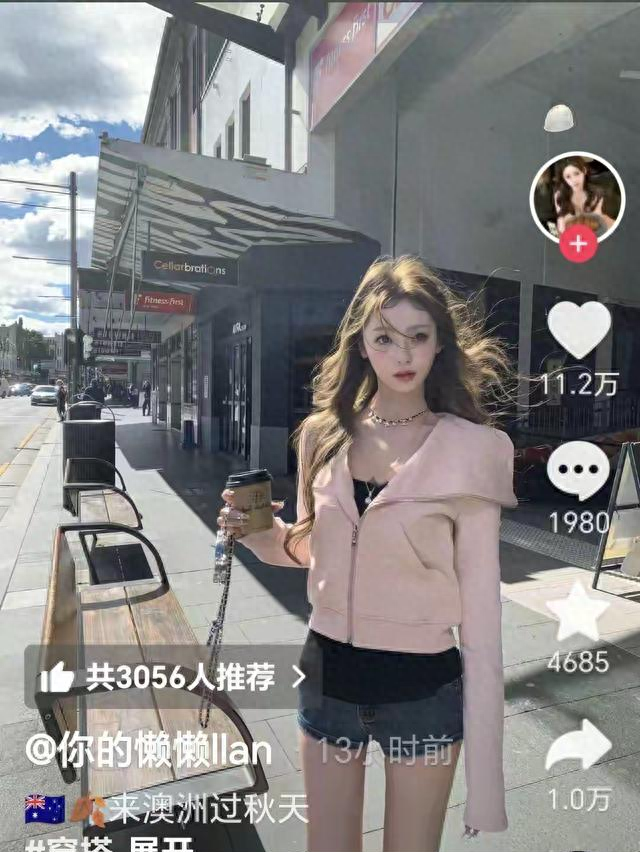Open the creator's profile avatar
640x852 pixels.
(x=577, y=196)
